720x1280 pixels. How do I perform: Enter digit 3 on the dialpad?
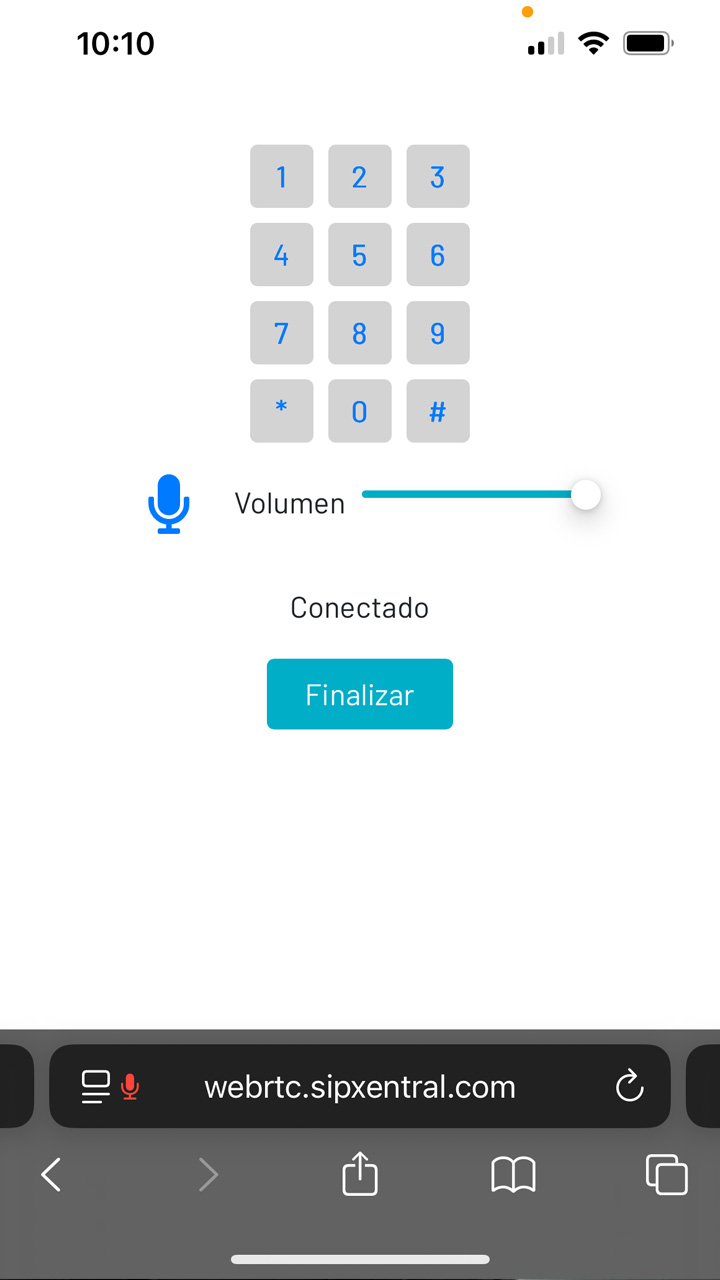(x=437, y=177)
